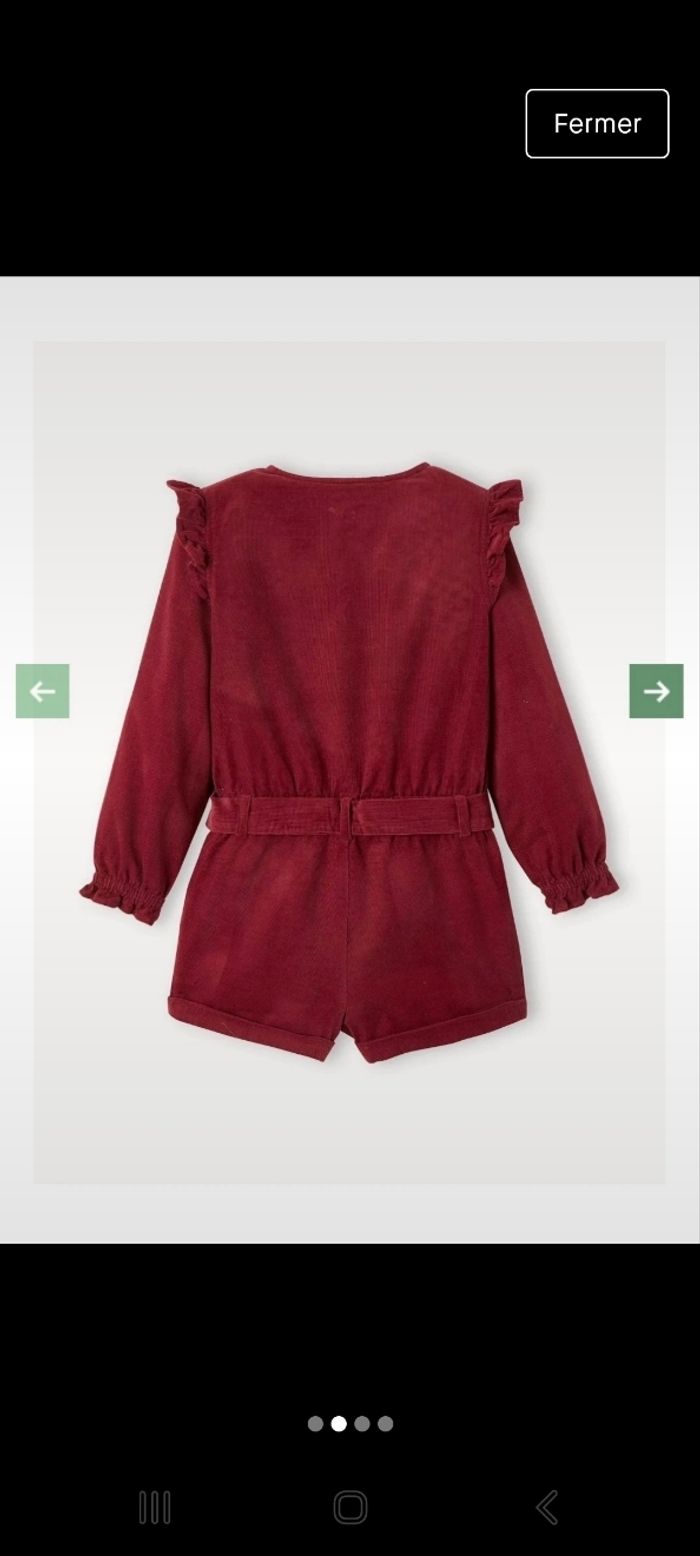Screen dimensions: 700x1556
Task: Go to the previous product photo
Action: click(x=42, y=691)
